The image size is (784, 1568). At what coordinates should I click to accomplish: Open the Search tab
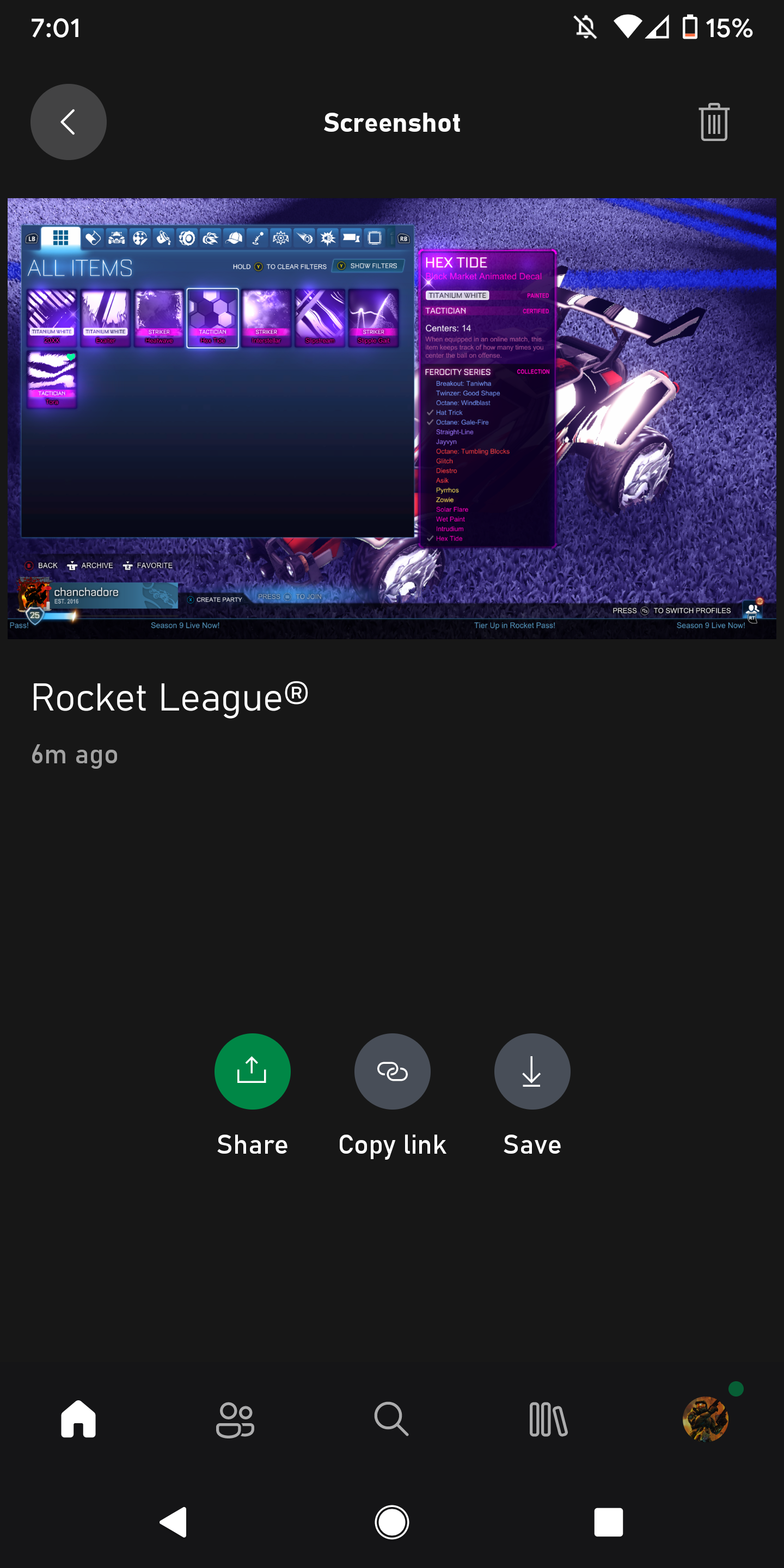[x=391, y=1419]
